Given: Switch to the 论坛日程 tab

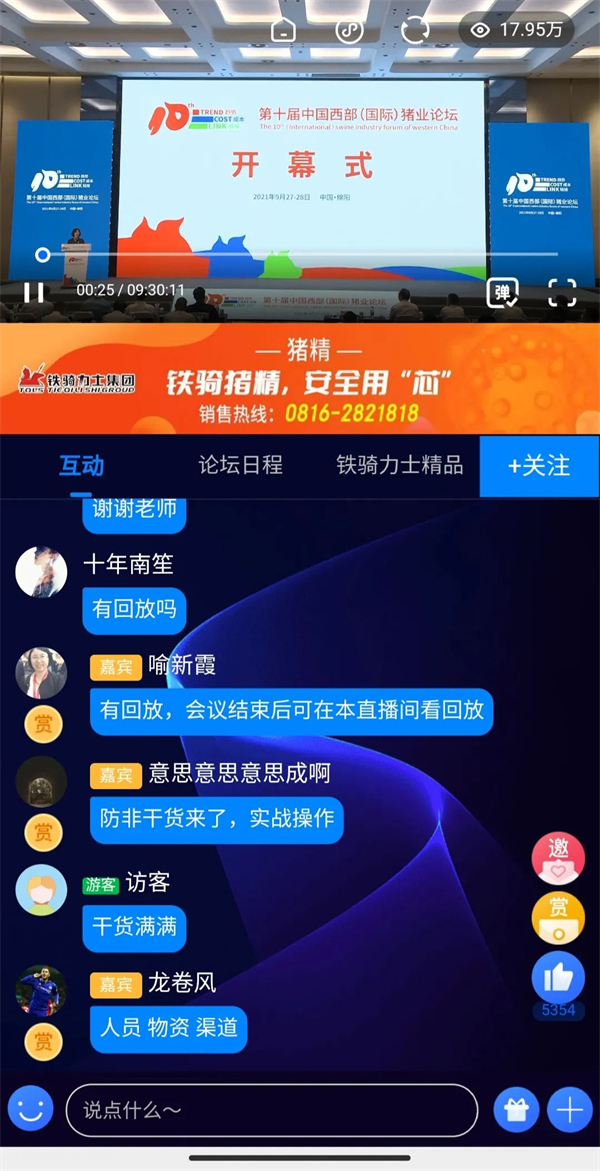Looking at the screenshot, I should point(240,465).
